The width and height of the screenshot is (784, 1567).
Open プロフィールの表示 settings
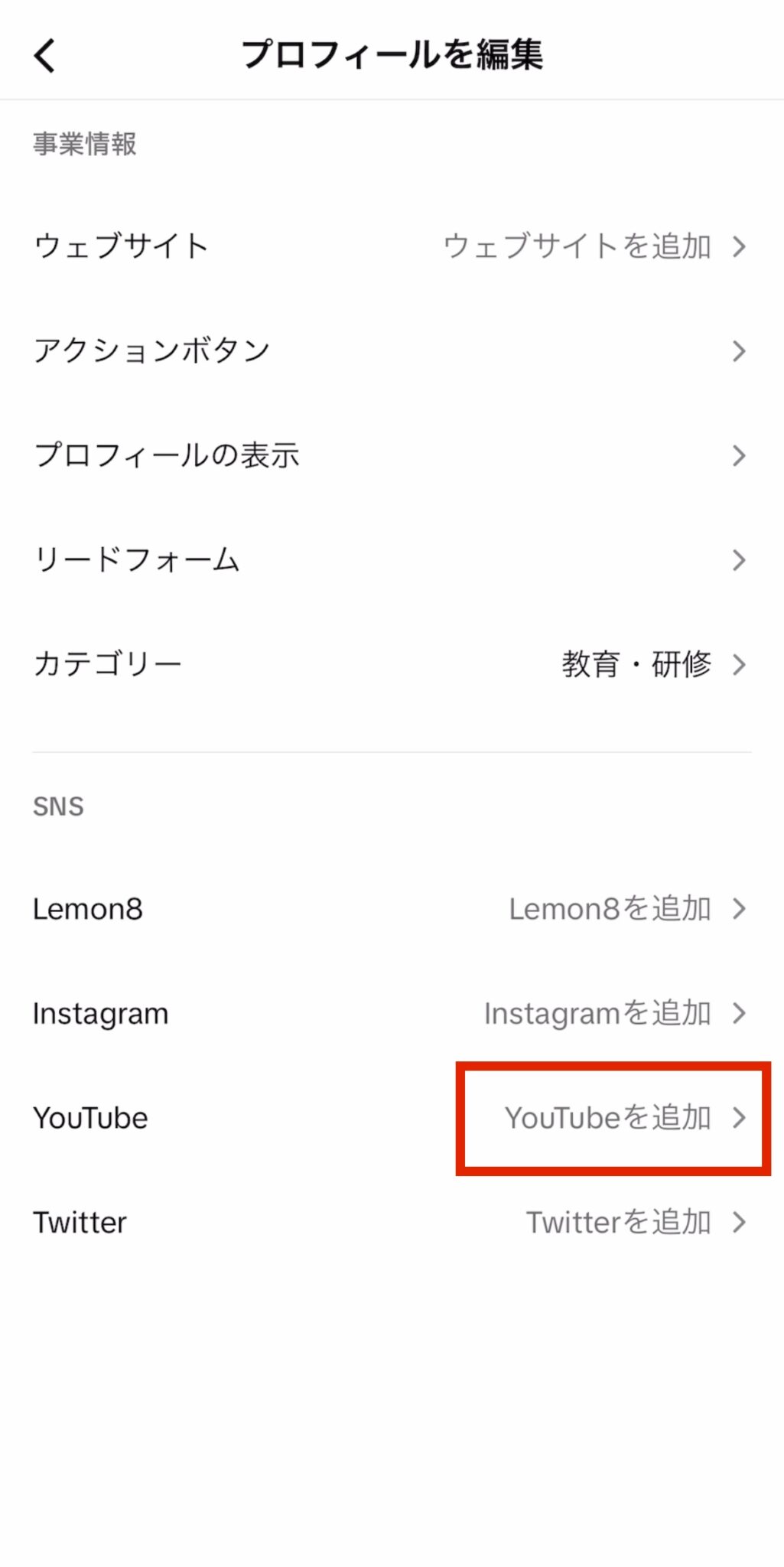(392, 456)
